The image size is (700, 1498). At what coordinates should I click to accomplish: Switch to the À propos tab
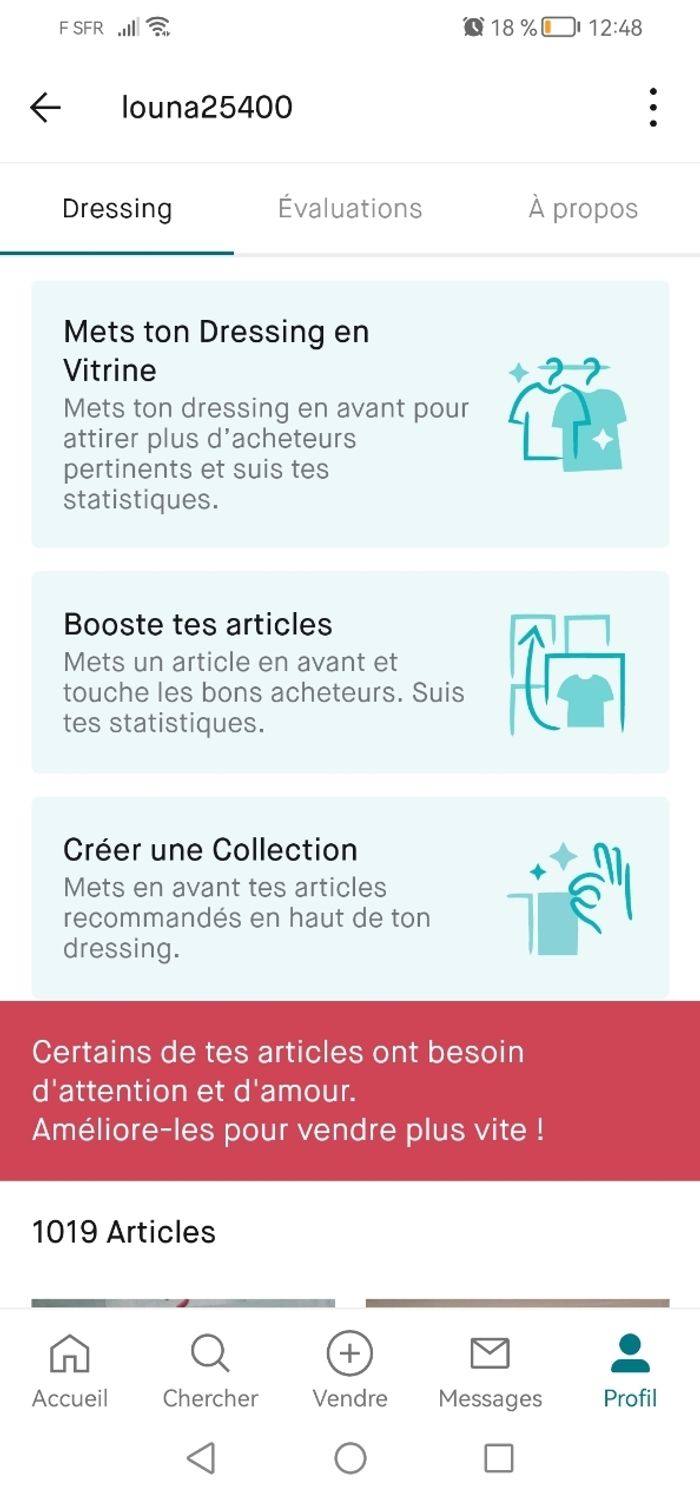click(x=583, y=208)
